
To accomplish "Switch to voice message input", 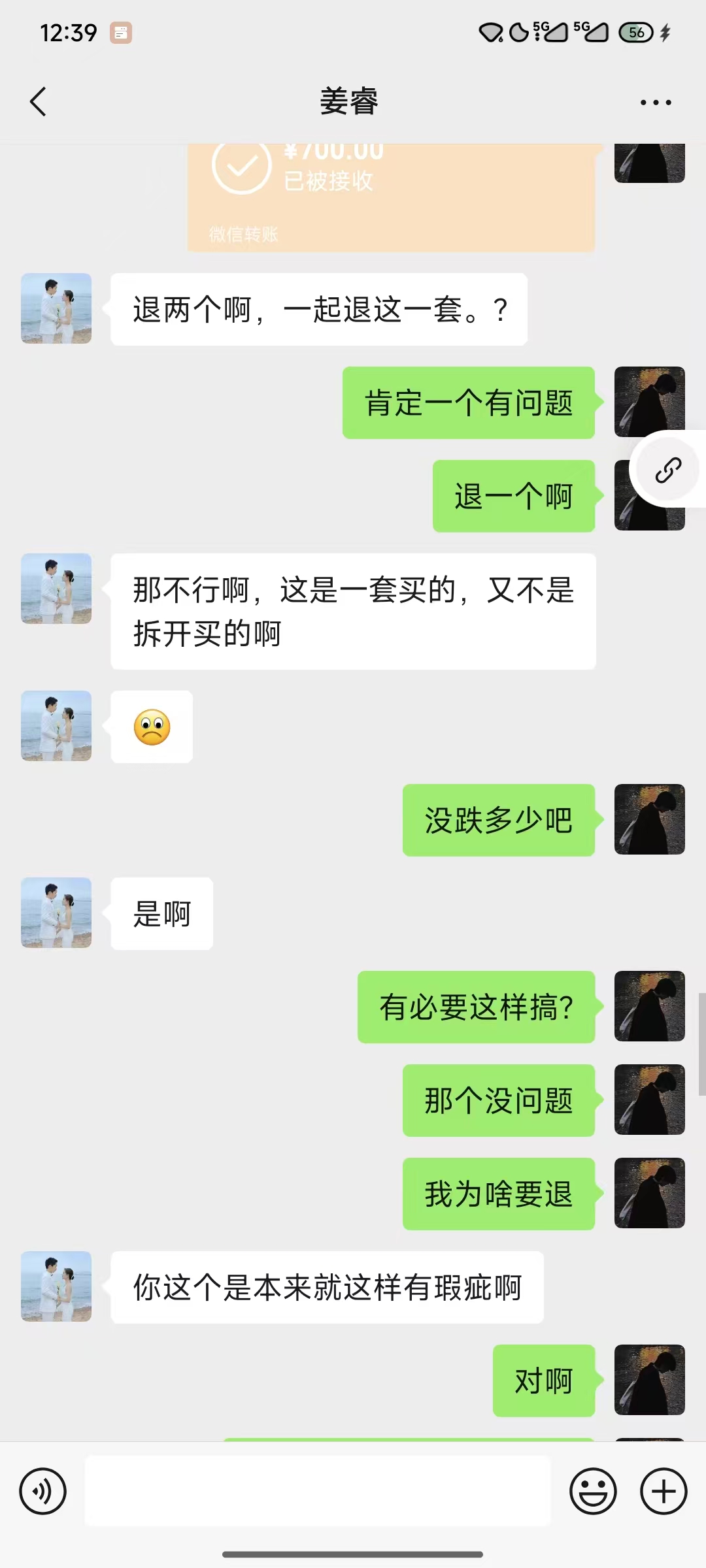I will click(x=43, y=1492).
